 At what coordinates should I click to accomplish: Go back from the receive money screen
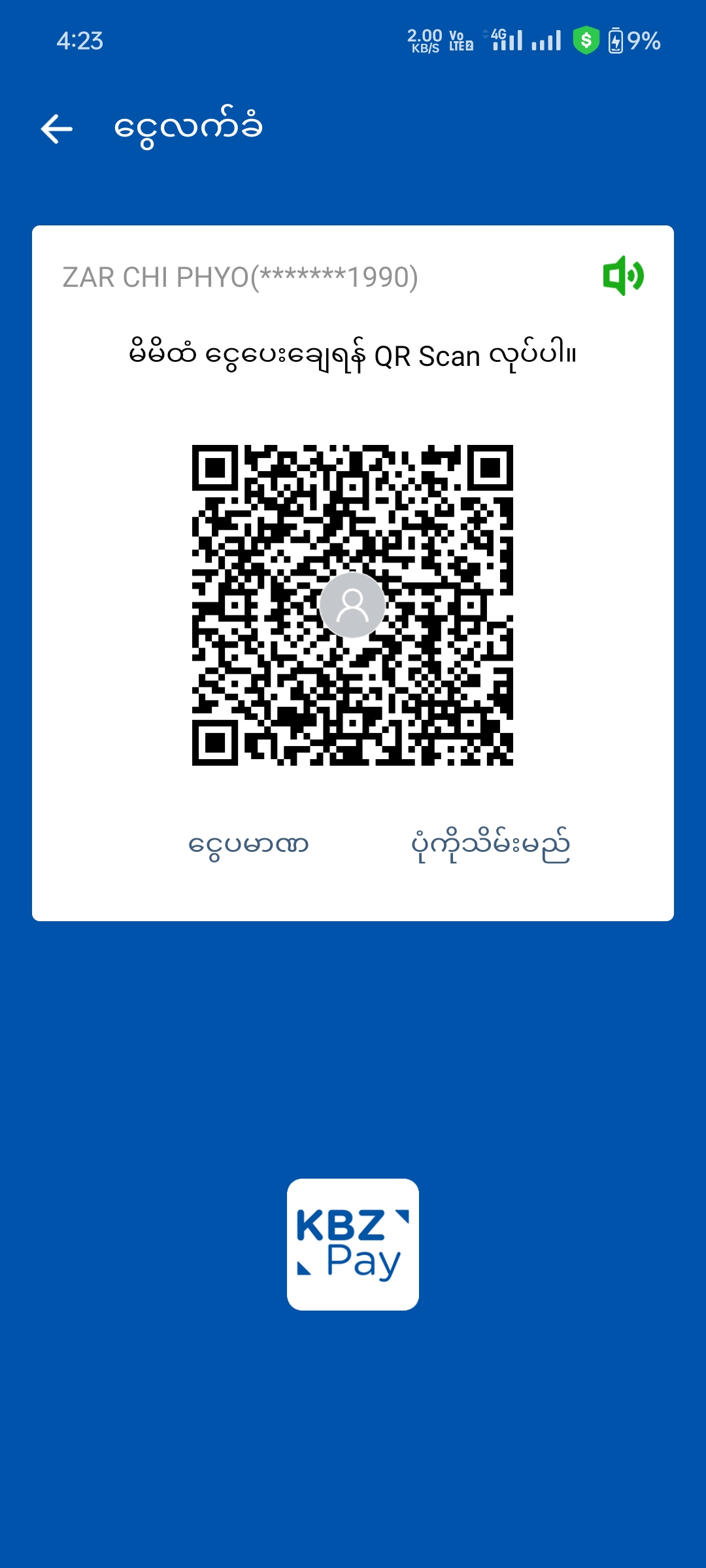57,129
